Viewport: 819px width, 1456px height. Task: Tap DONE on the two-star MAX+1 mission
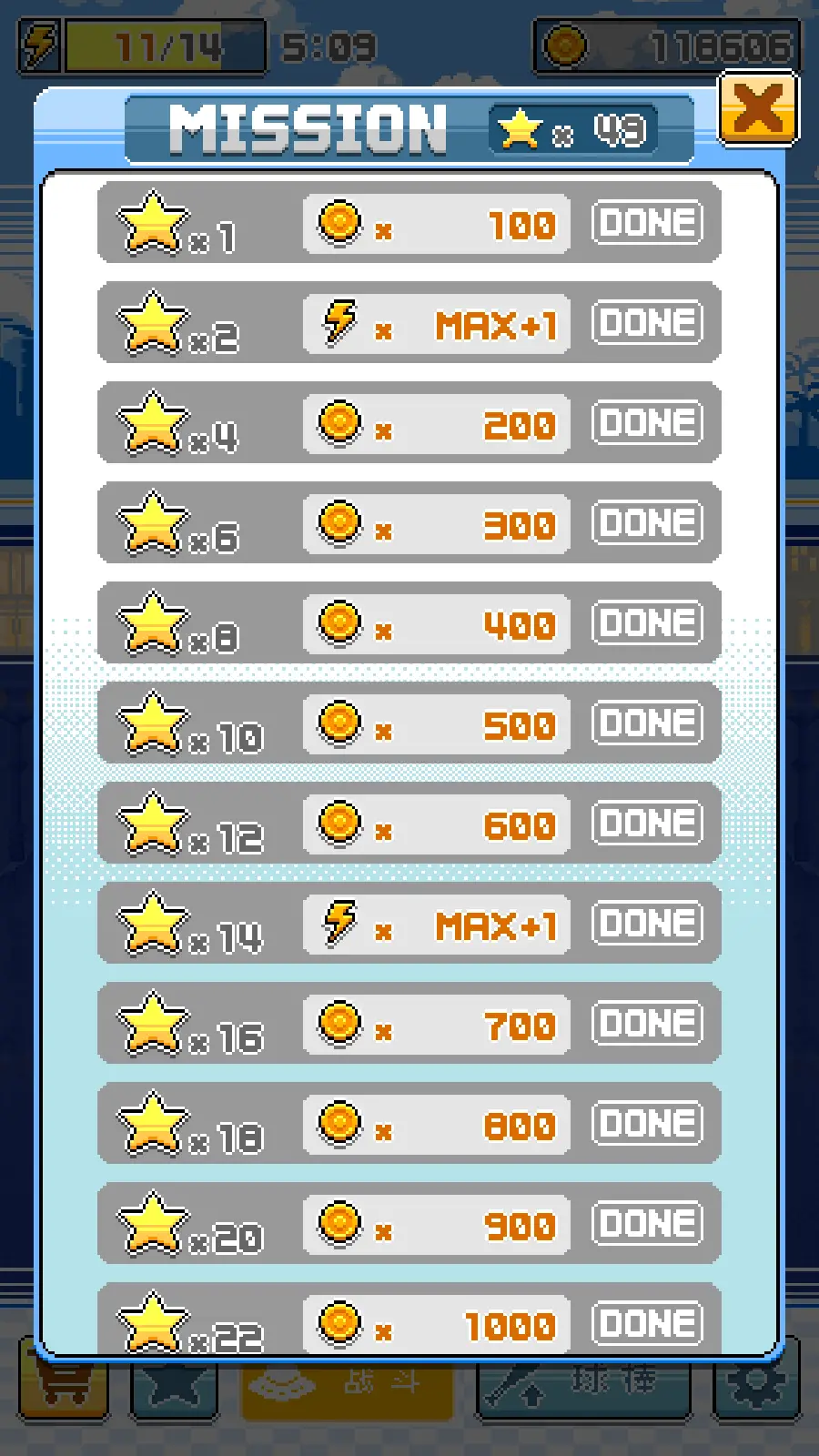pos(647,323)
